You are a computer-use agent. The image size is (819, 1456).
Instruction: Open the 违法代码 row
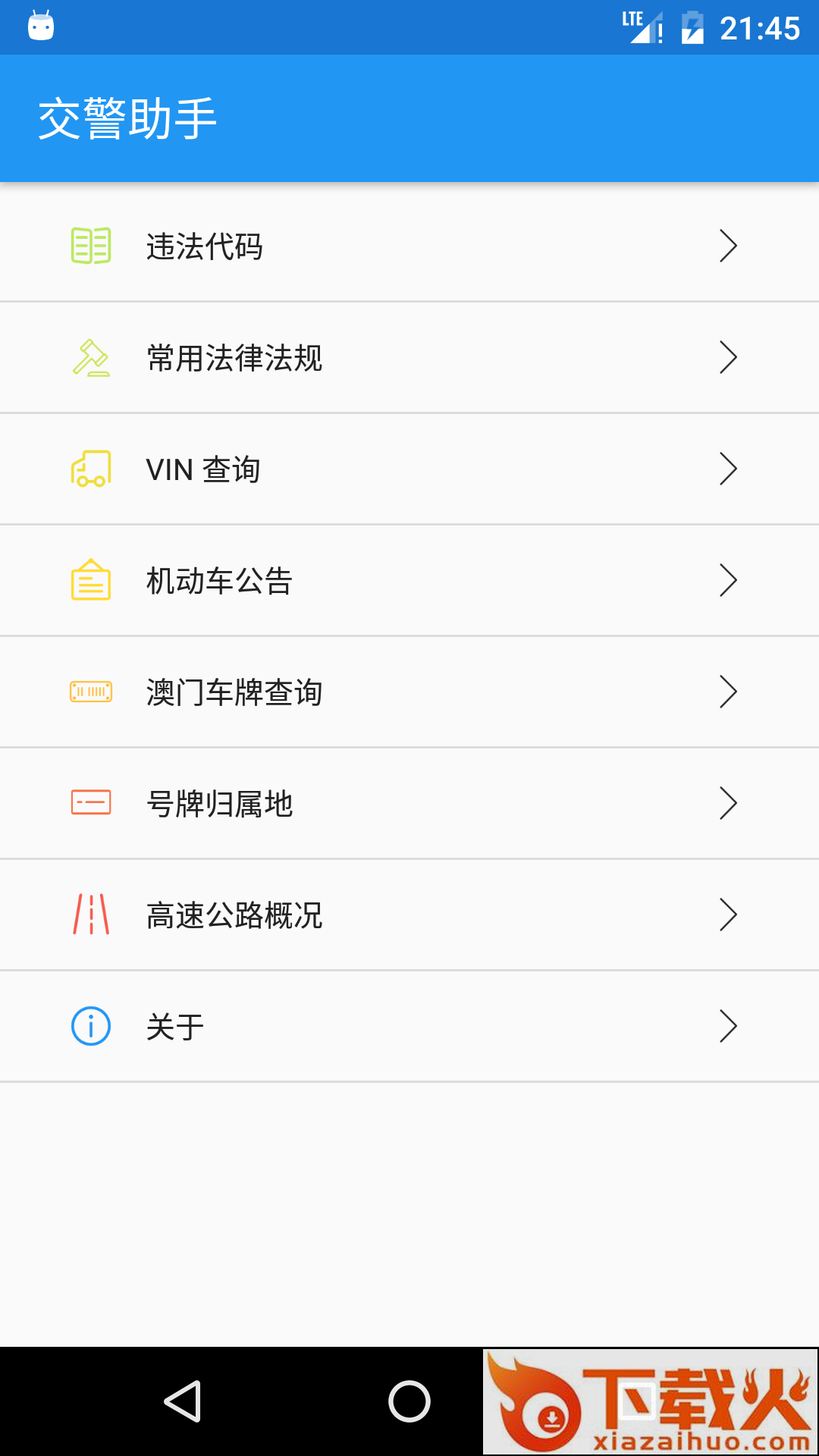pyautogui.click(x=409, y=246)
